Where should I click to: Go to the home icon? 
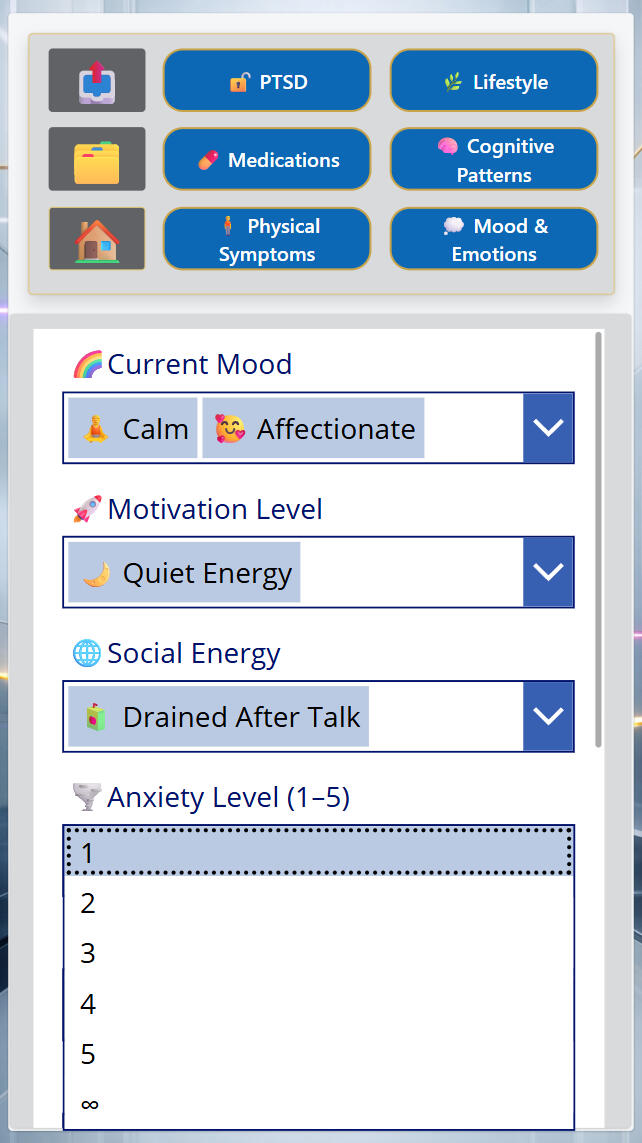pos(97,239)
